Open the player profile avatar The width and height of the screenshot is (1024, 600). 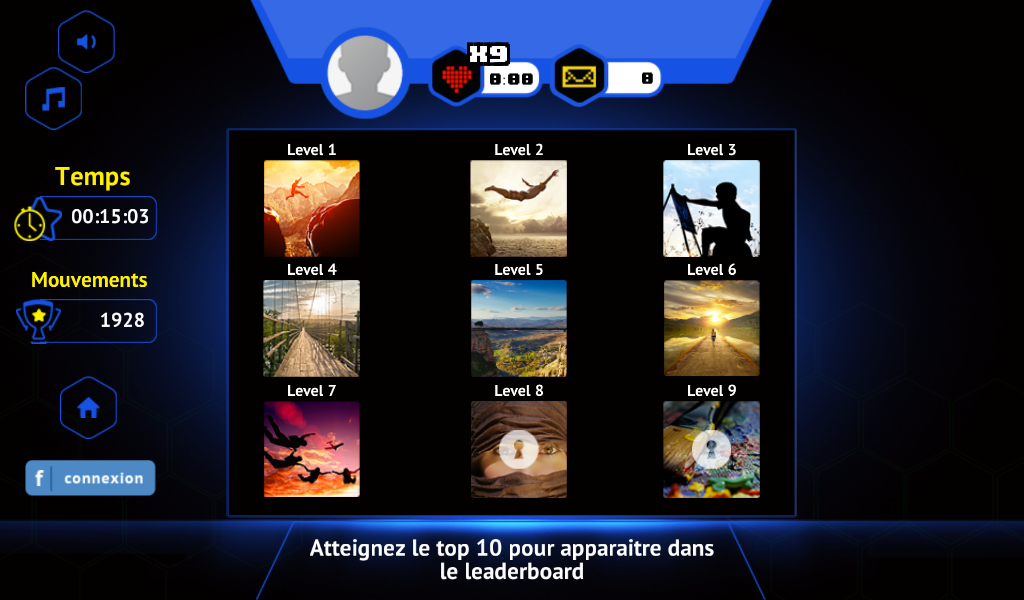(x=365, y=73)
